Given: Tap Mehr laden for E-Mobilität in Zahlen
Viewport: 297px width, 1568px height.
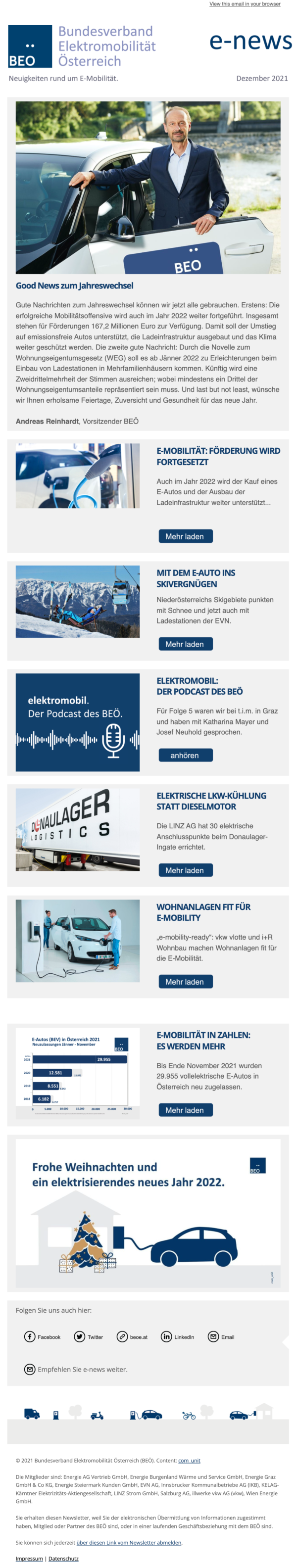Looking at the screenshot, I should tap(185, 1110).
